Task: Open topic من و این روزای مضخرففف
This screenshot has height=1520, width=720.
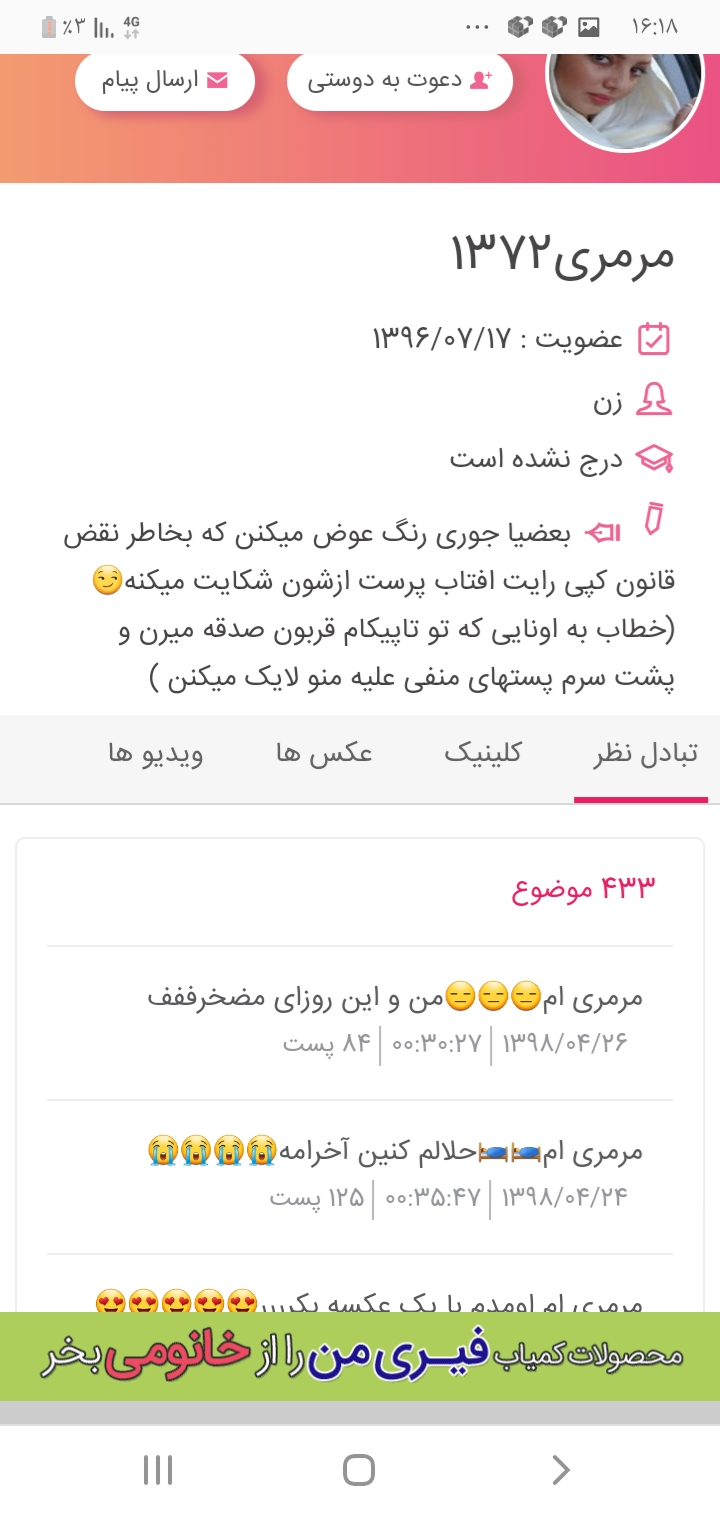Action: 395,997
